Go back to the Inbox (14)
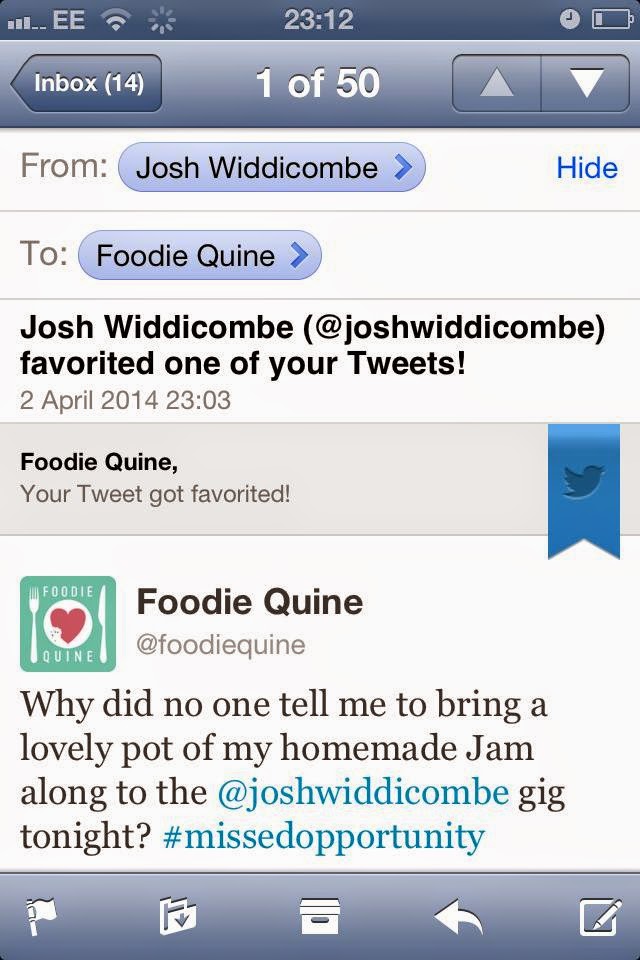Screen dimensions: 640x960 (x=86, y=83)
